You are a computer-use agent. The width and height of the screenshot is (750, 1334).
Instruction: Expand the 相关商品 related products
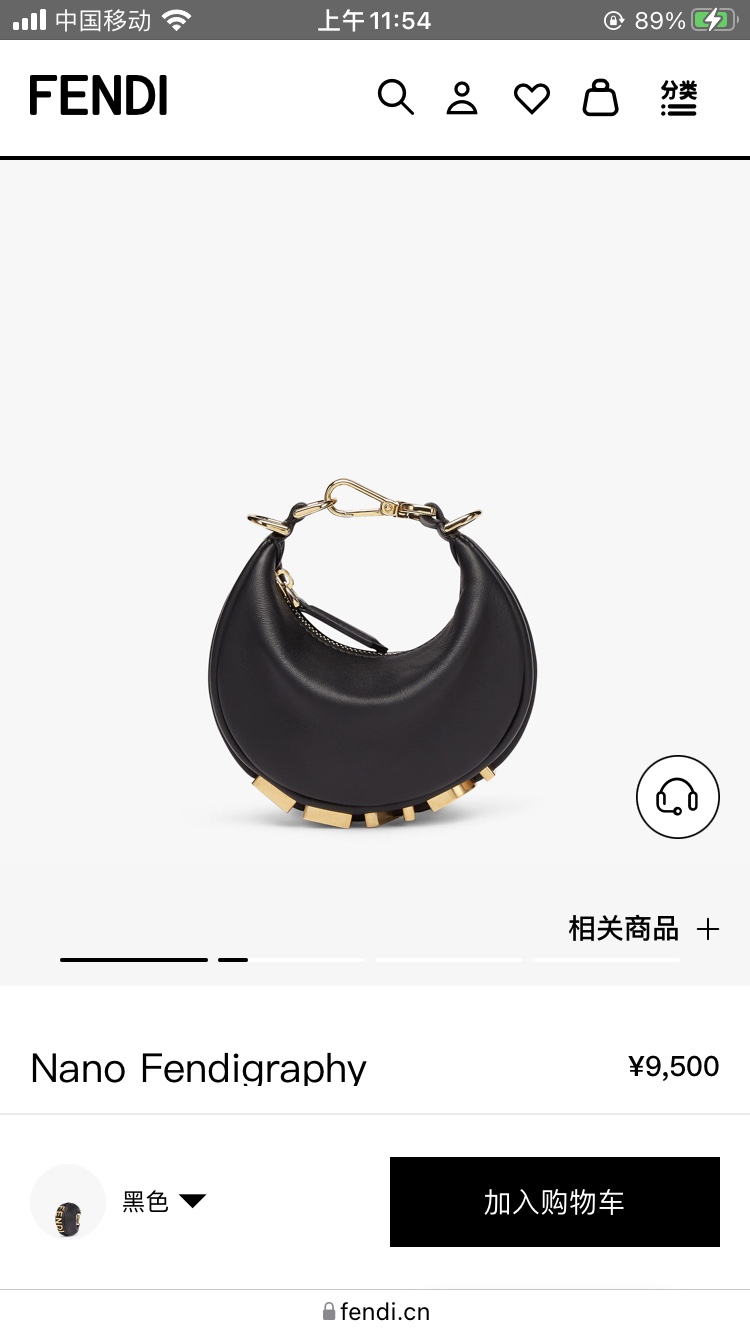[644, 929]
